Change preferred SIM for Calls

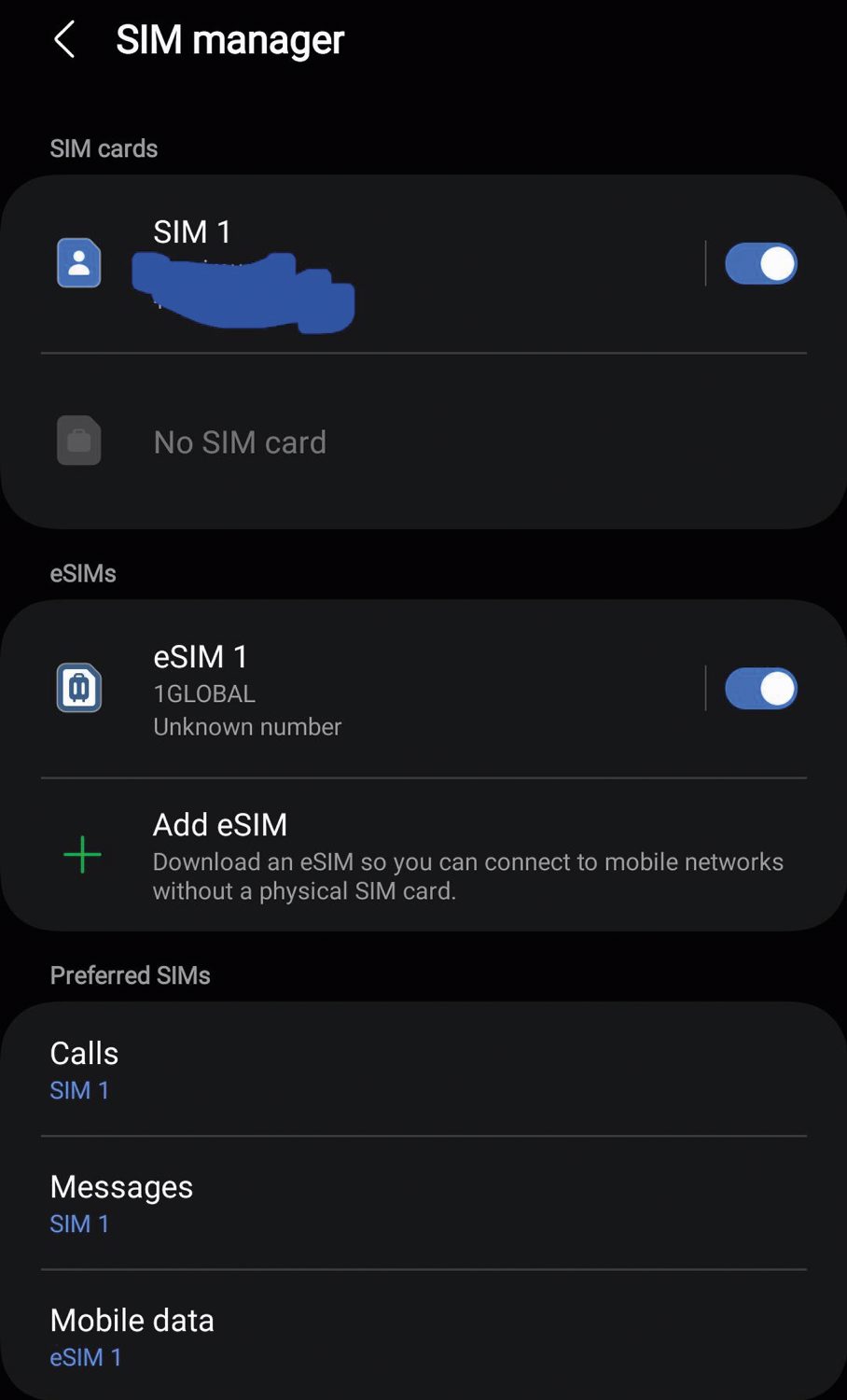[x=423, y=1070]
